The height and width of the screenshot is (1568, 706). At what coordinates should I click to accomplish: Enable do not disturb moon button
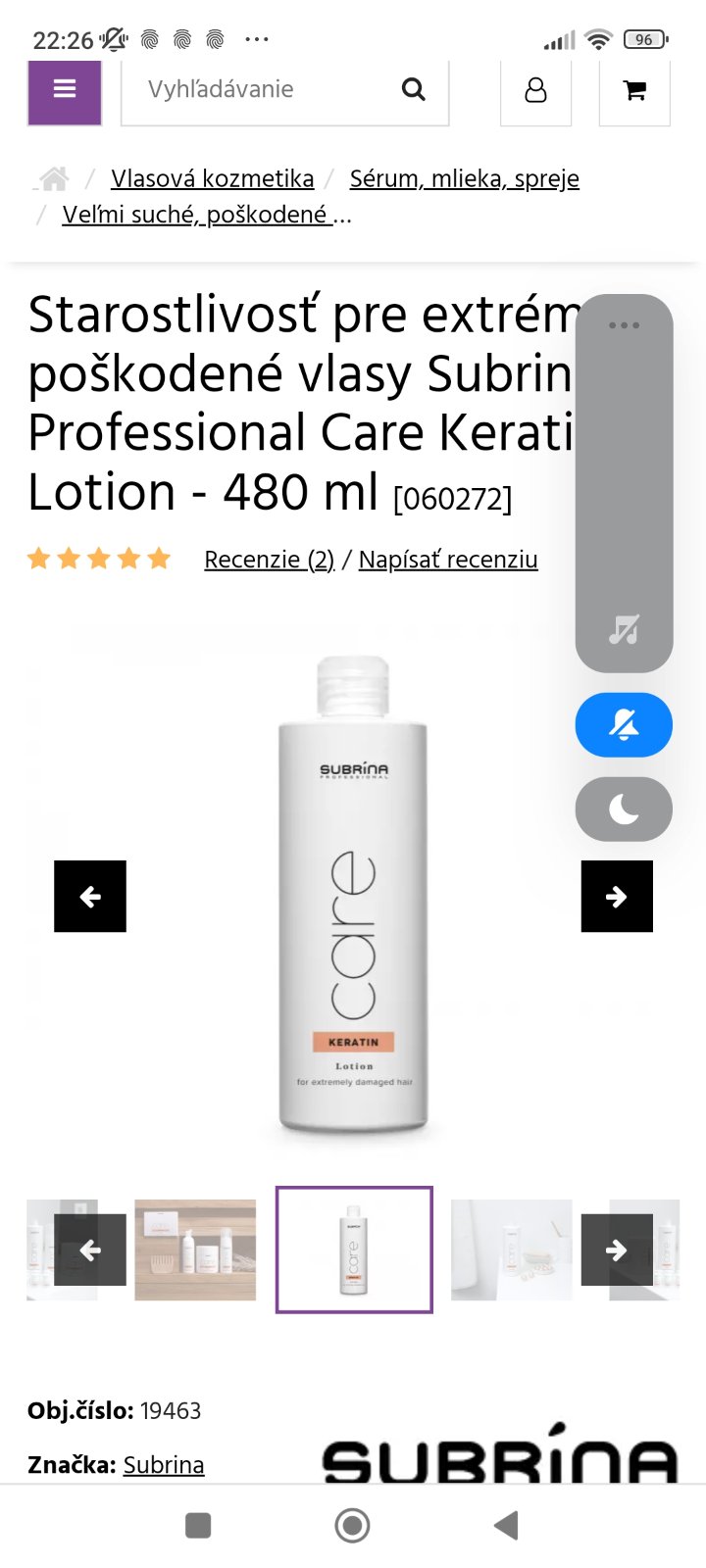(624, 809)
